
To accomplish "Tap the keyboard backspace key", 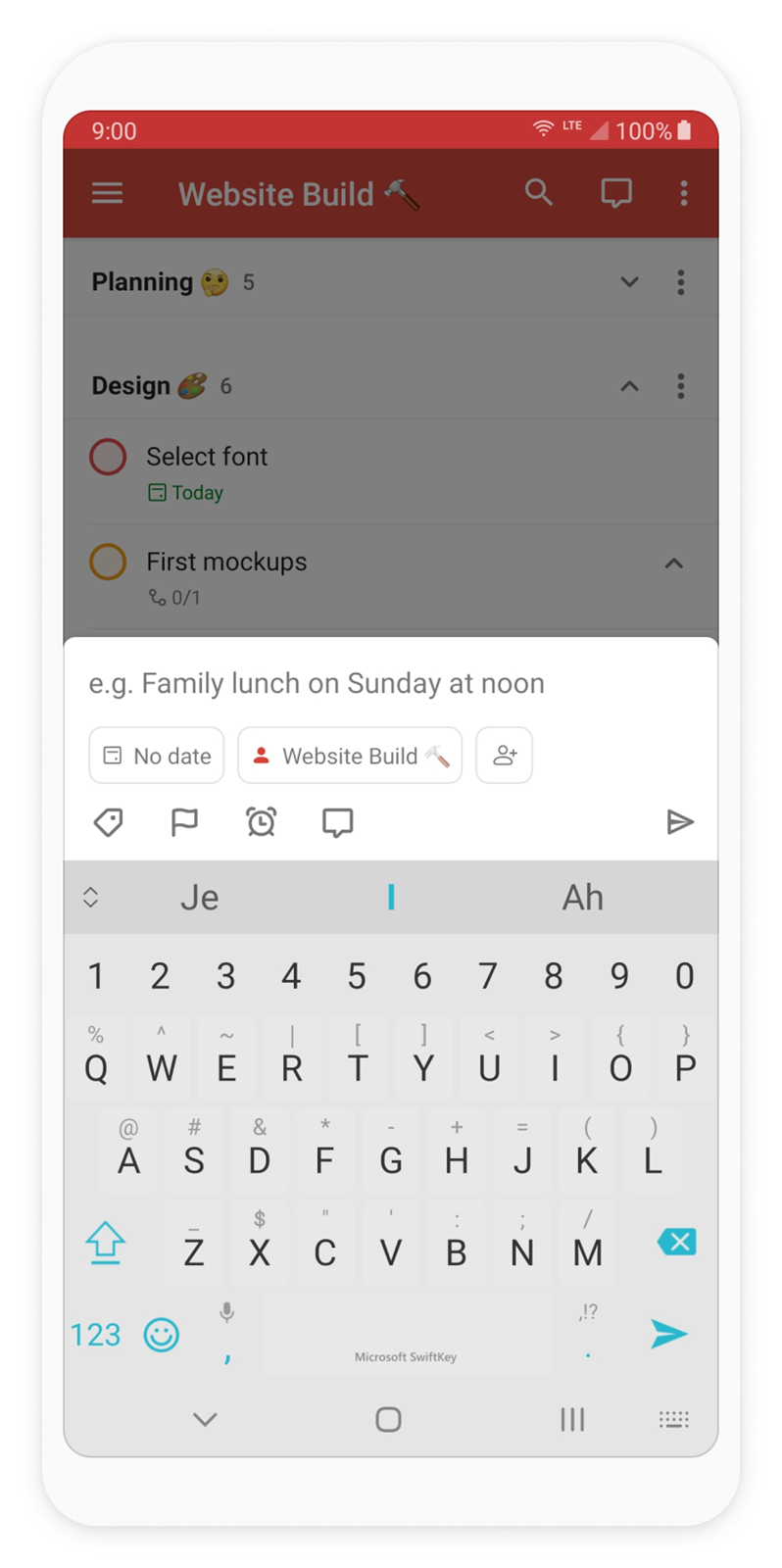I will [x=676, y=1242].
